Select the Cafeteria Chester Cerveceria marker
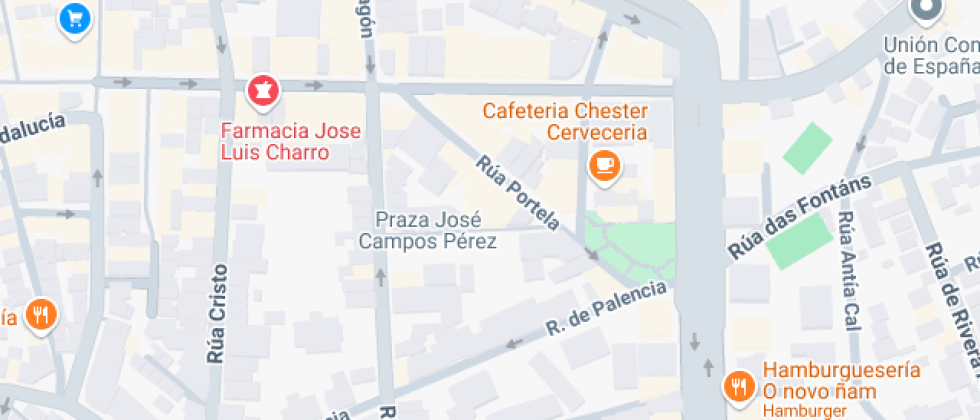The width and height of the screenshot is (980, 420). (x=605, y=166)
